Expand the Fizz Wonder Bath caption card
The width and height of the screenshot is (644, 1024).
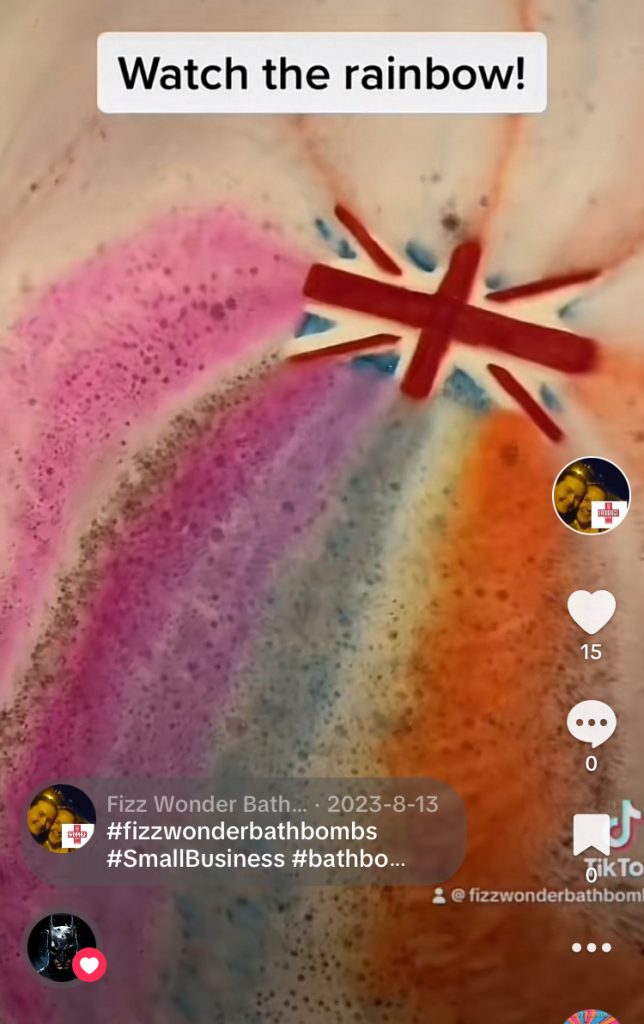pos(244,832)
